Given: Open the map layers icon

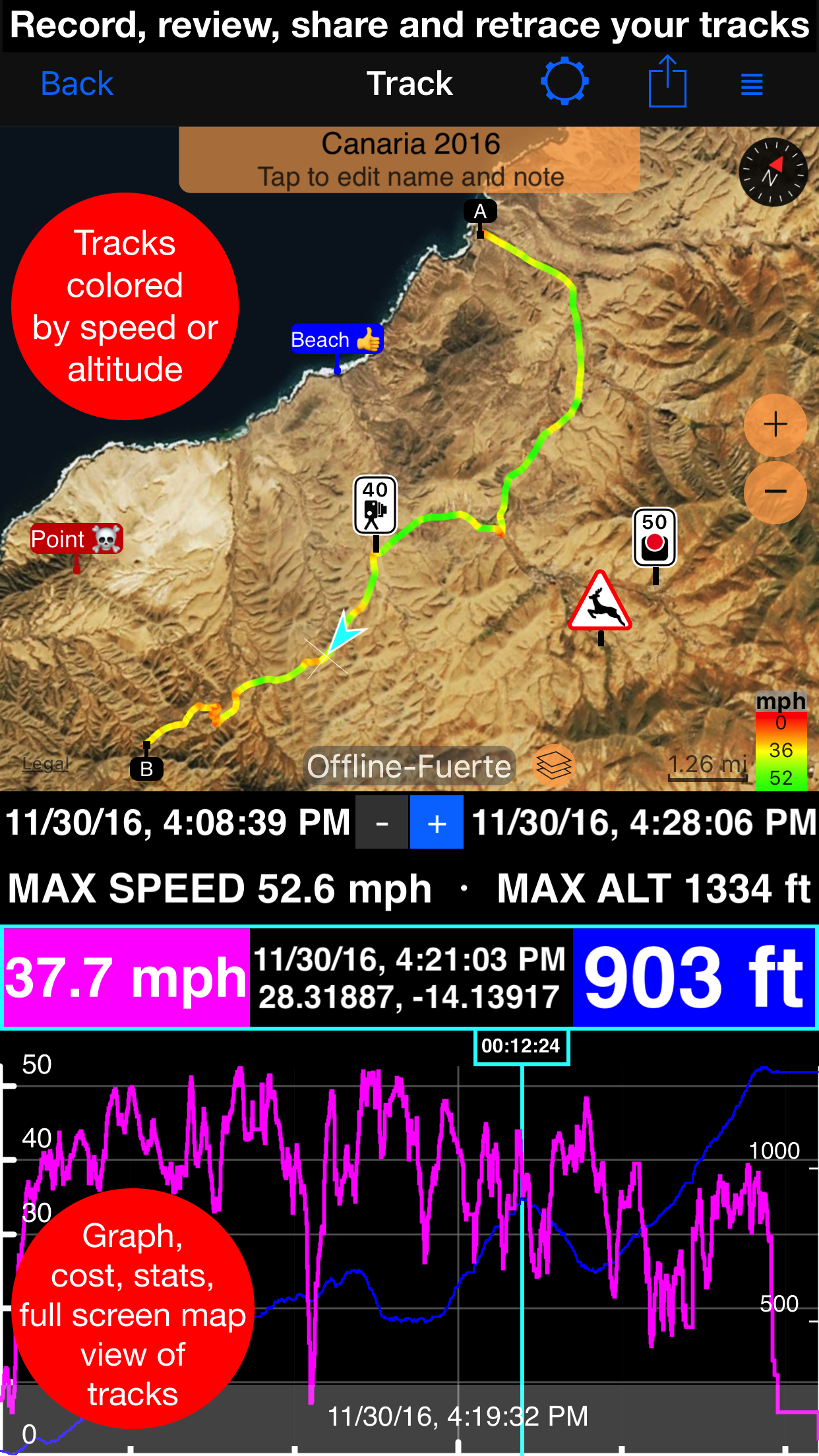Looking at the screenshot, I should tap(553, 765).
